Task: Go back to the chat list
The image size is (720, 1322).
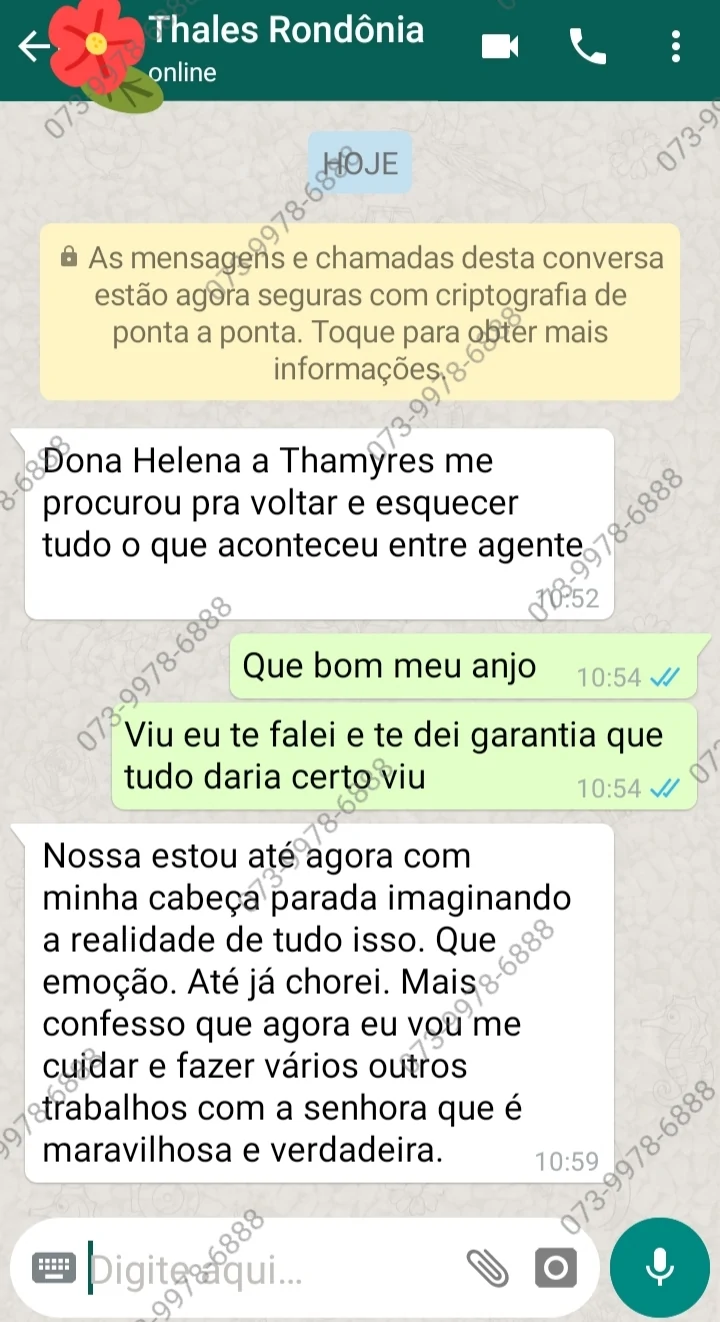Action: (x=32, y=47)
